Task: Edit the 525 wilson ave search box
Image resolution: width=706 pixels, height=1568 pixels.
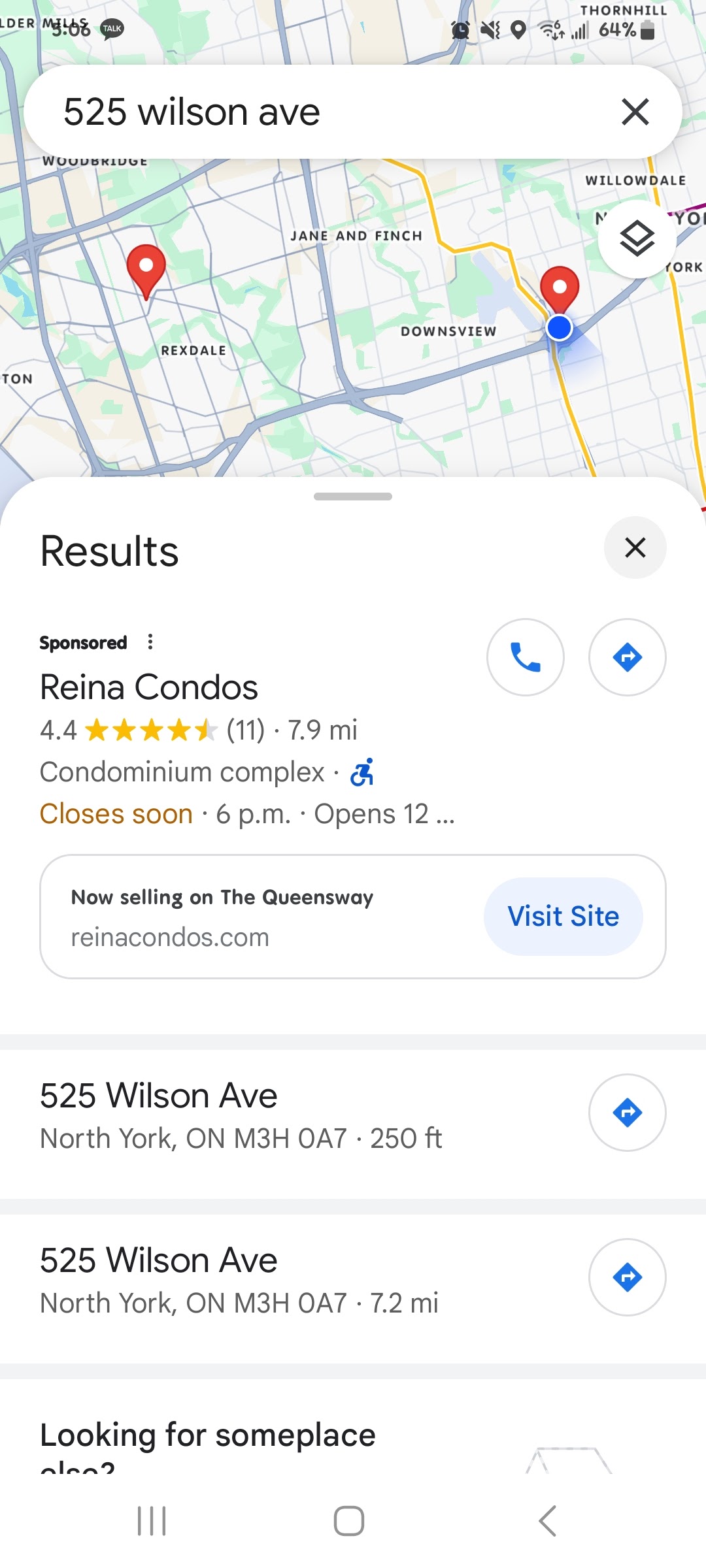Action: pyautogui.click(x=314, y=112)
